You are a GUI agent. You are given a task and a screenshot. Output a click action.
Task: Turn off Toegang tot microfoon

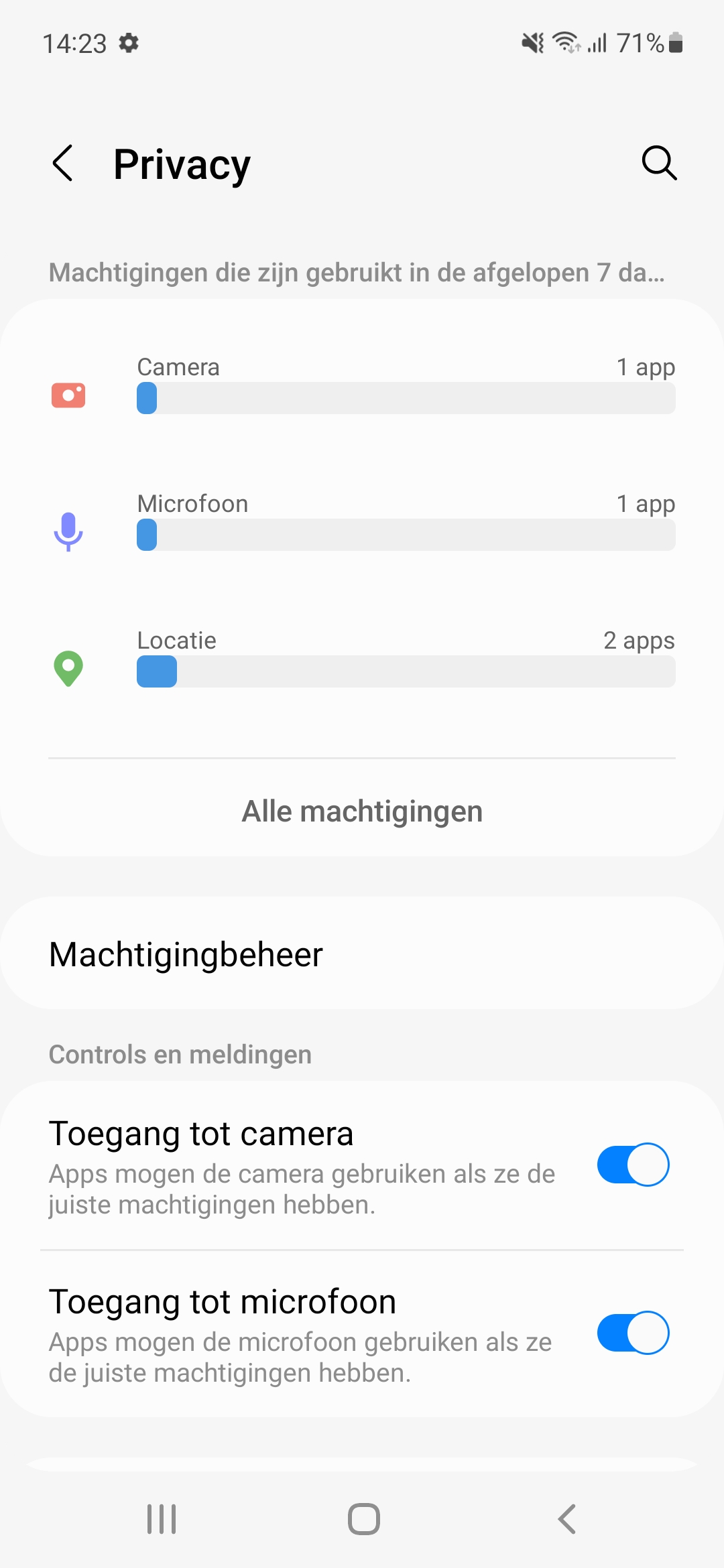click(633, 1333)
